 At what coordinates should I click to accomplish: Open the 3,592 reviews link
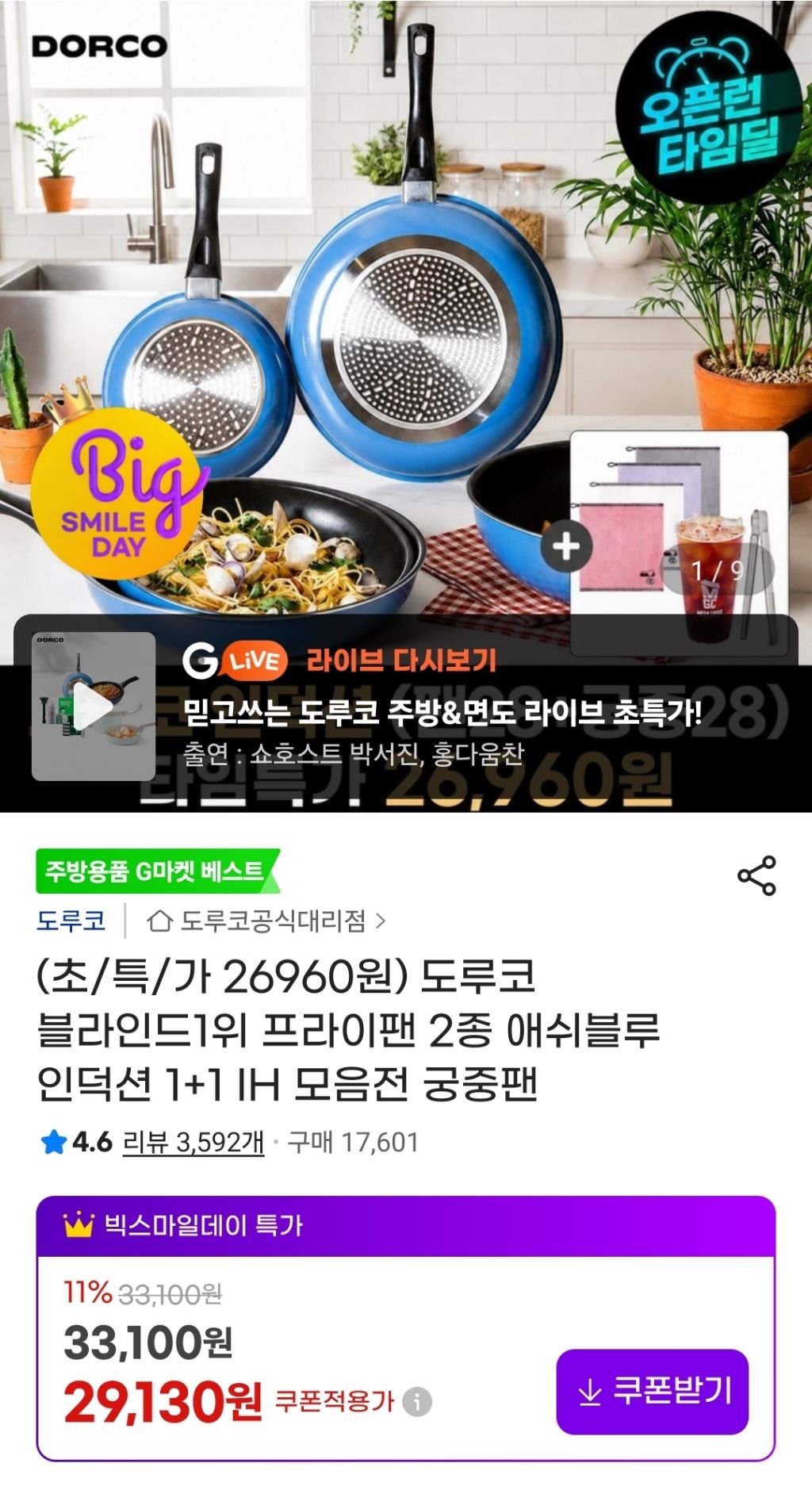click(x=193, y=1142)
